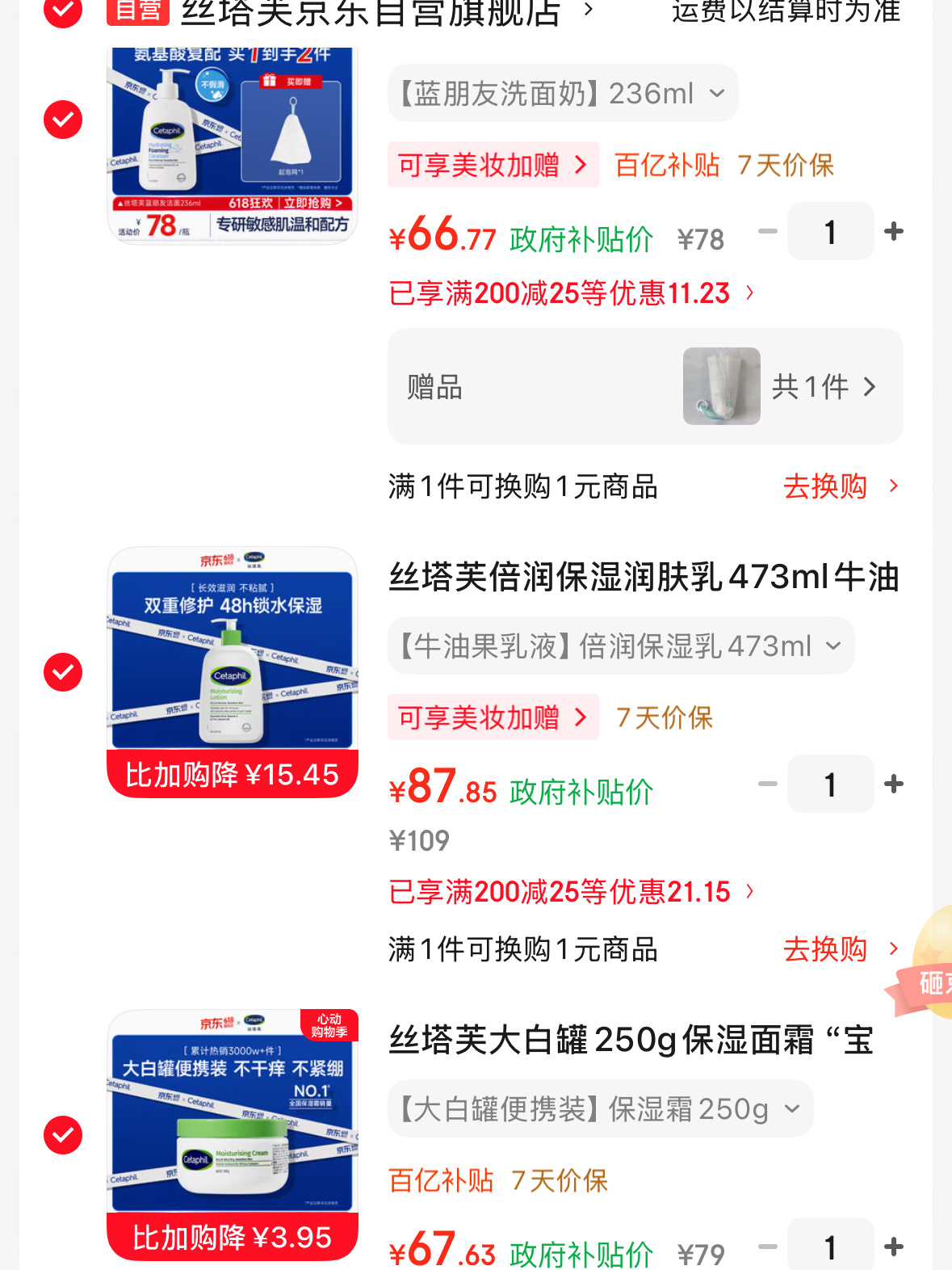Tap 去换购 under the body lotion item
The image size is (952, 1270).
pos(841,949)
